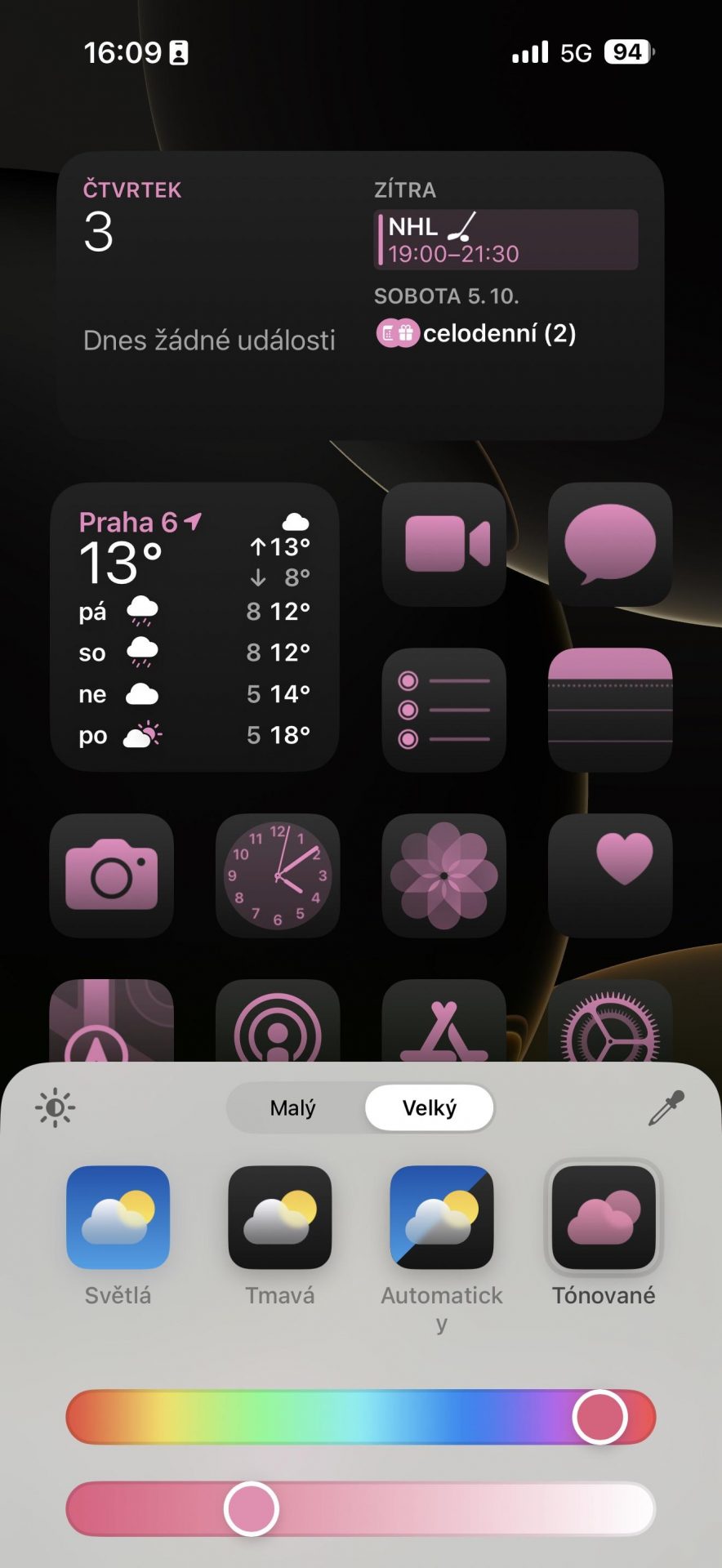The width and height of the screenshot is (722, 1568).
Task: Open the calendar widget
Action: (360, 296)
